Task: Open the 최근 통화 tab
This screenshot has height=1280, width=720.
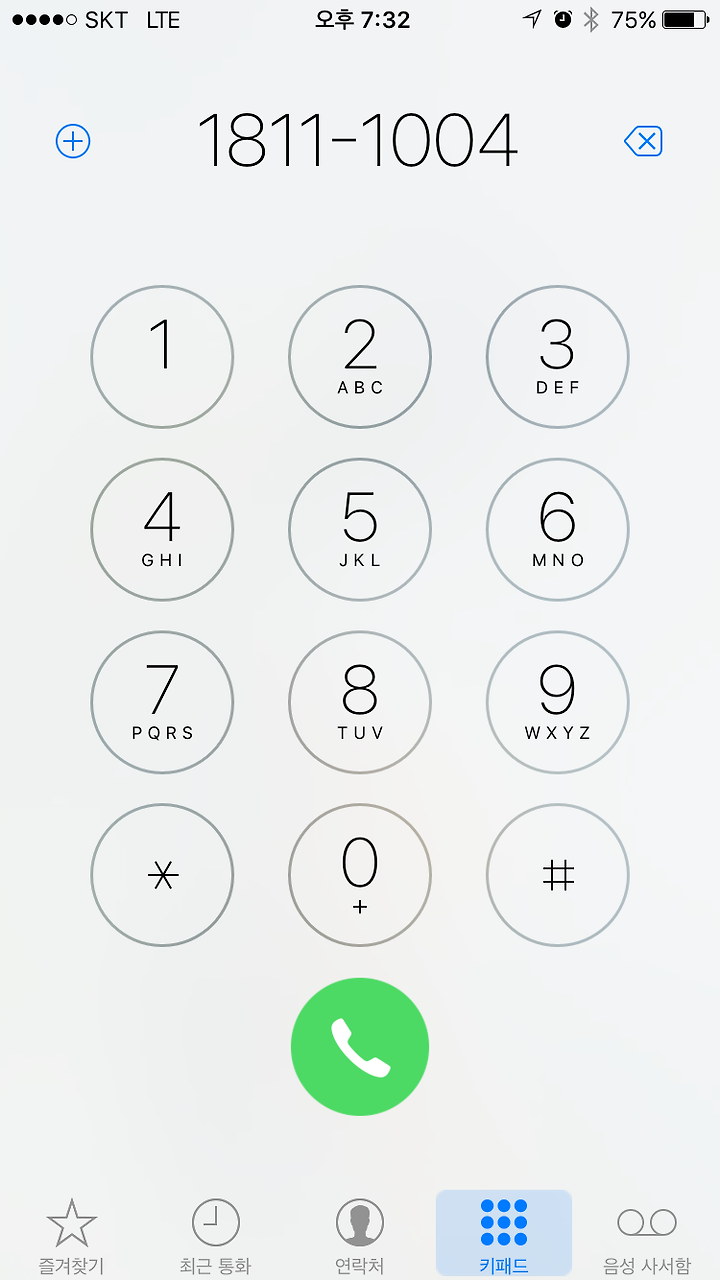Action: [x=216, y=1236]
